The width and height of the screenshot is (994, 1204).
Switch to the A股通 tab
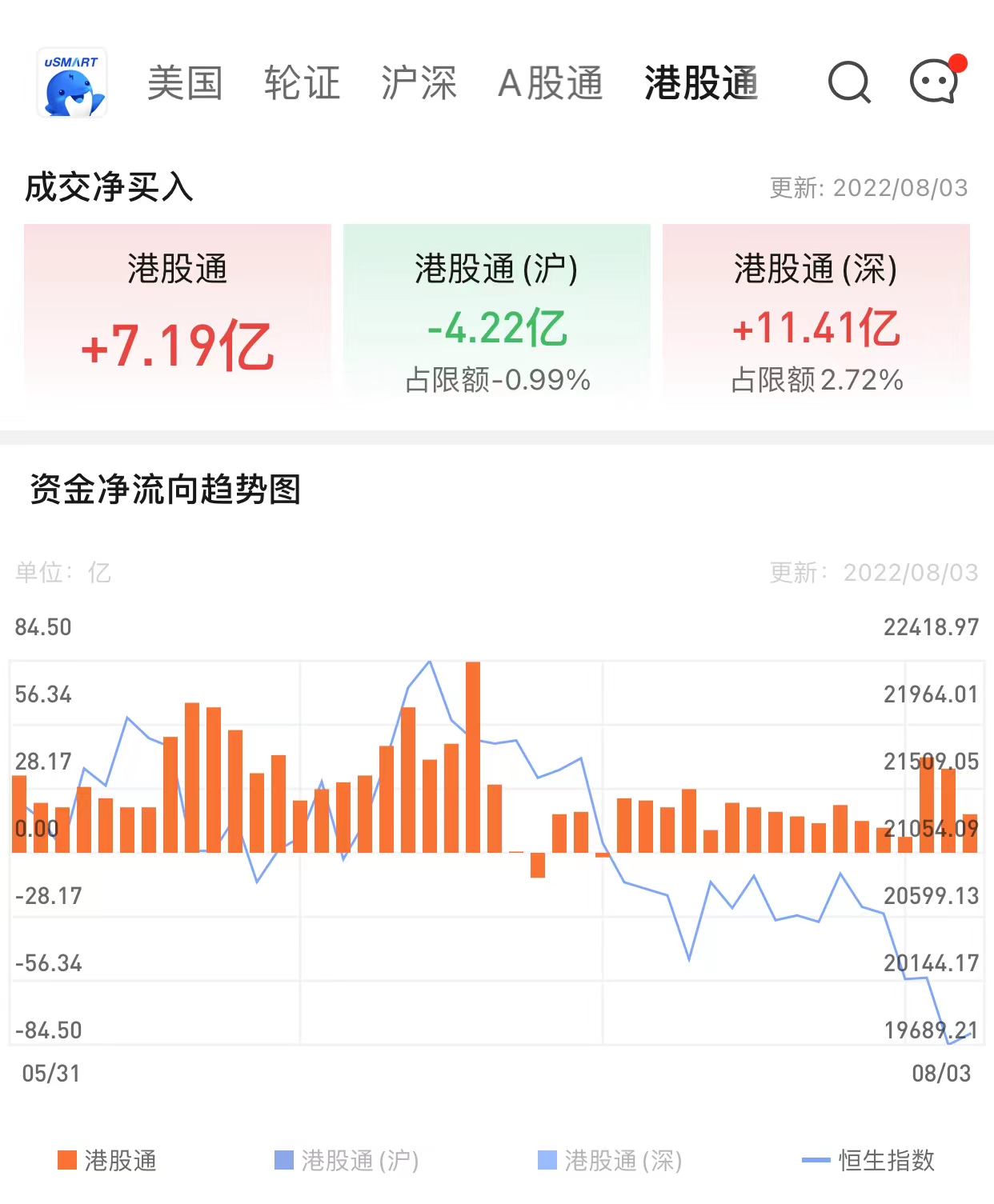551,83
